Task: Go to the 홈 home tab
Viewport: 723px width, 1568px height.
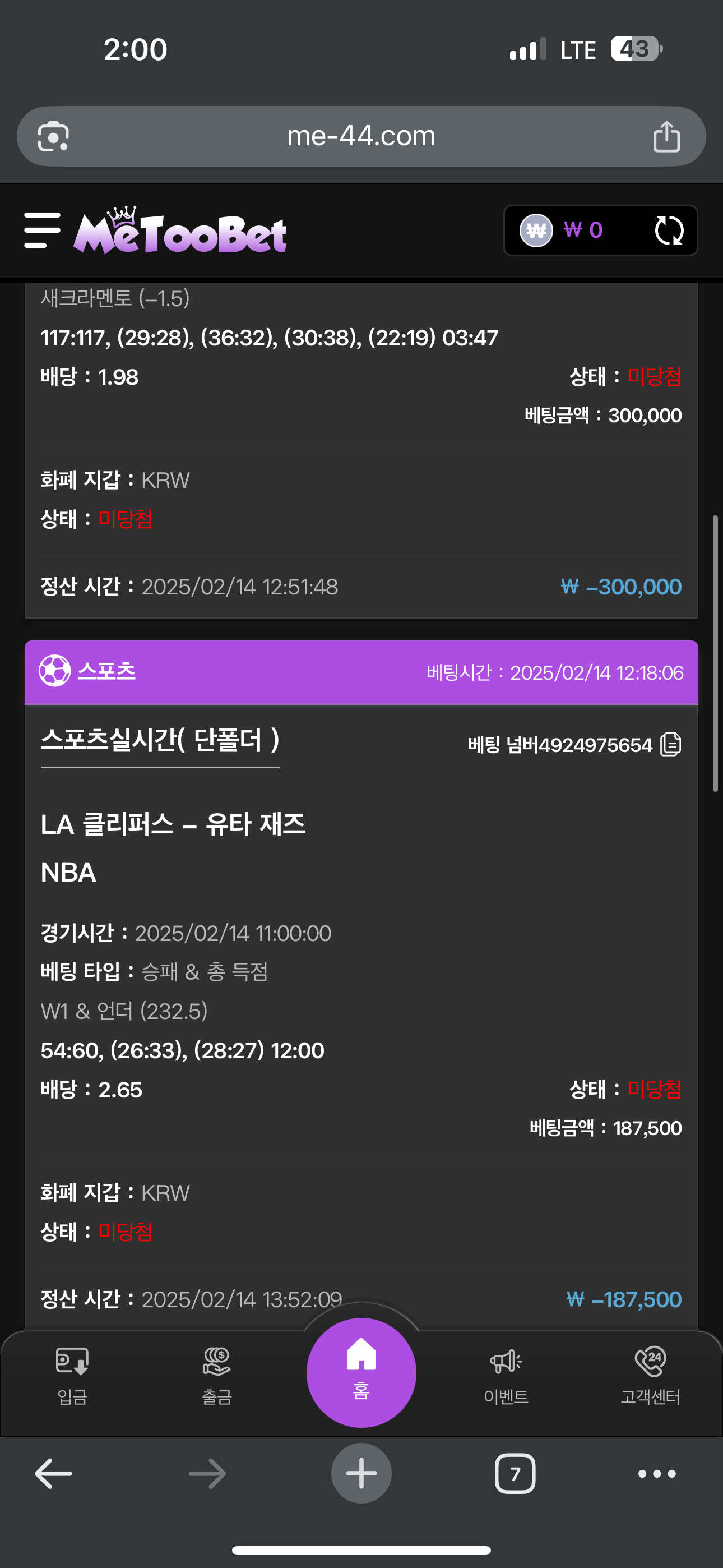Action: click(x=361, y=1372)
